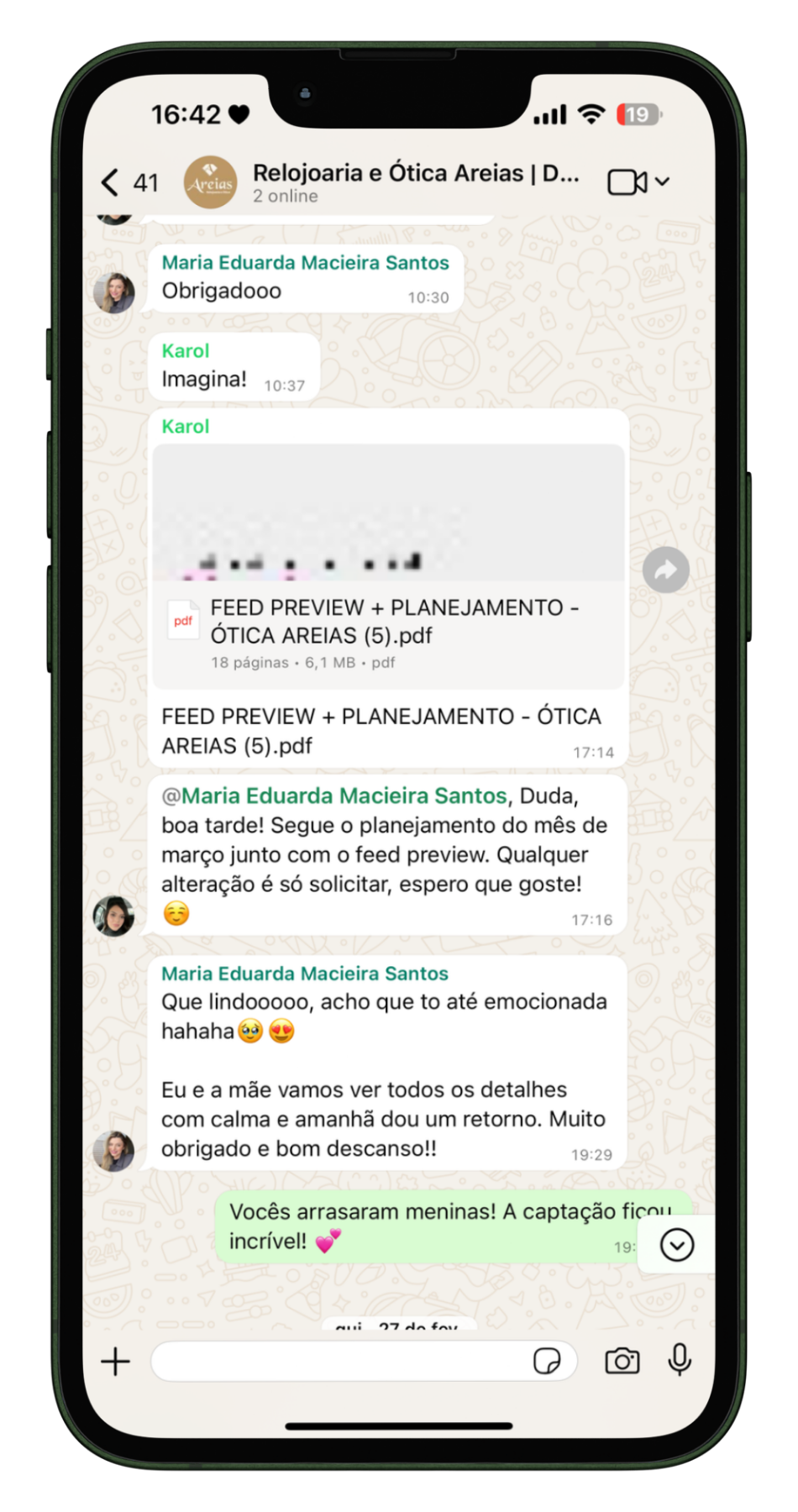Start a video call with the group
Screen dimensions: 798x1512
click(626, 182)
